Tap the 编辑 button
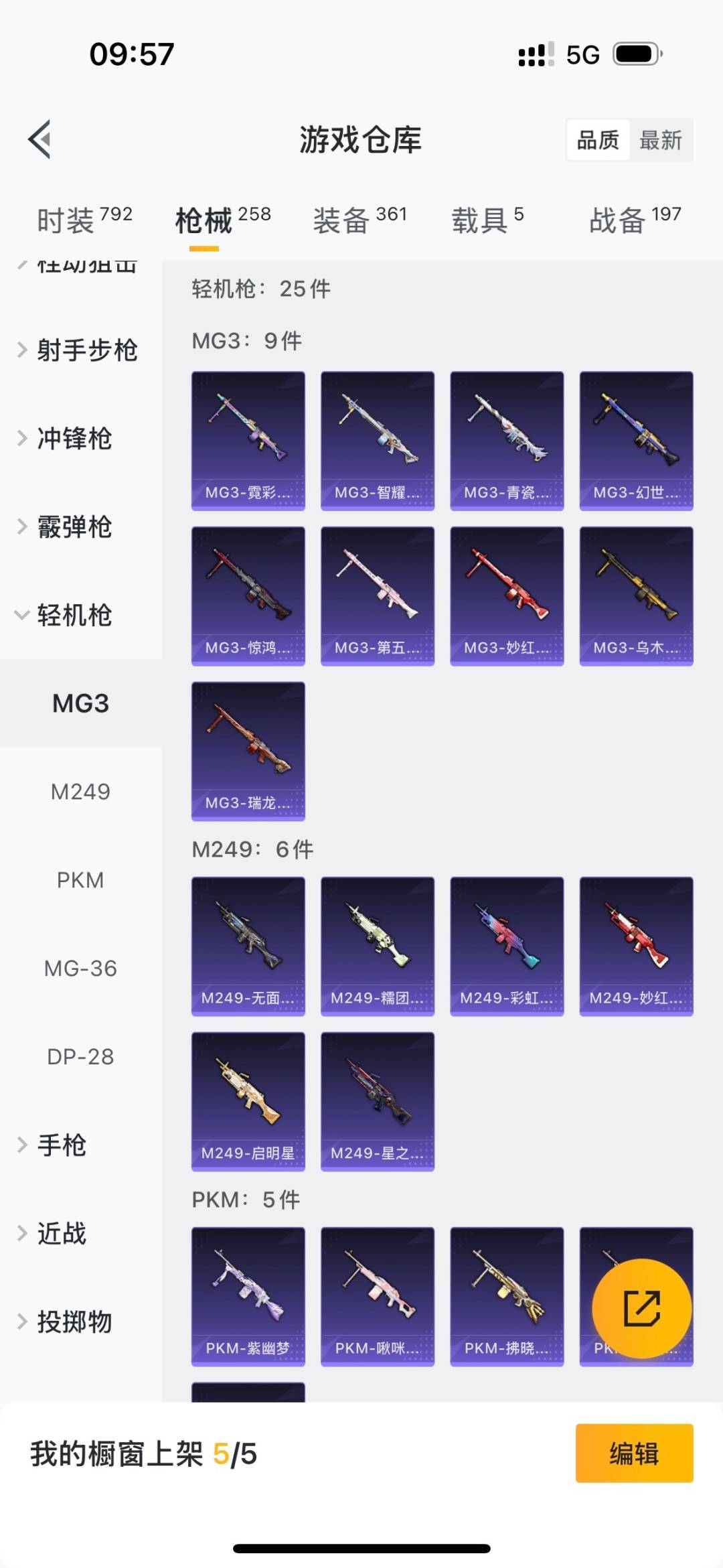 point(633,1467)
